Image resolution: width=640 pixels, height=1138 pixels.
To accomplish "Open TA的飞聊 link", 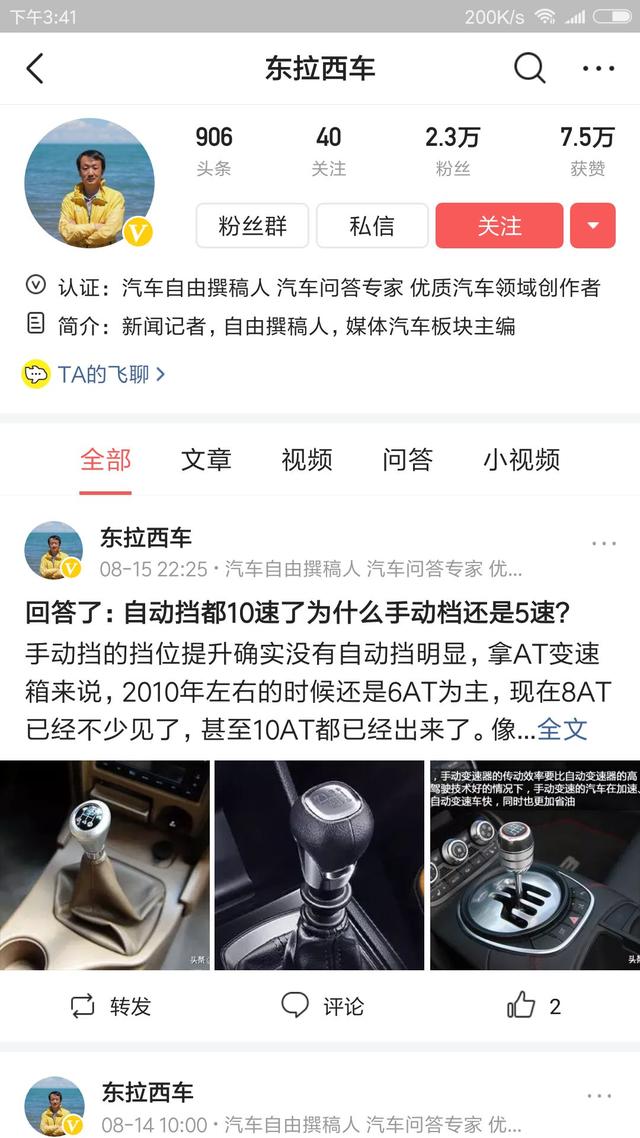I will coord(95,375).
